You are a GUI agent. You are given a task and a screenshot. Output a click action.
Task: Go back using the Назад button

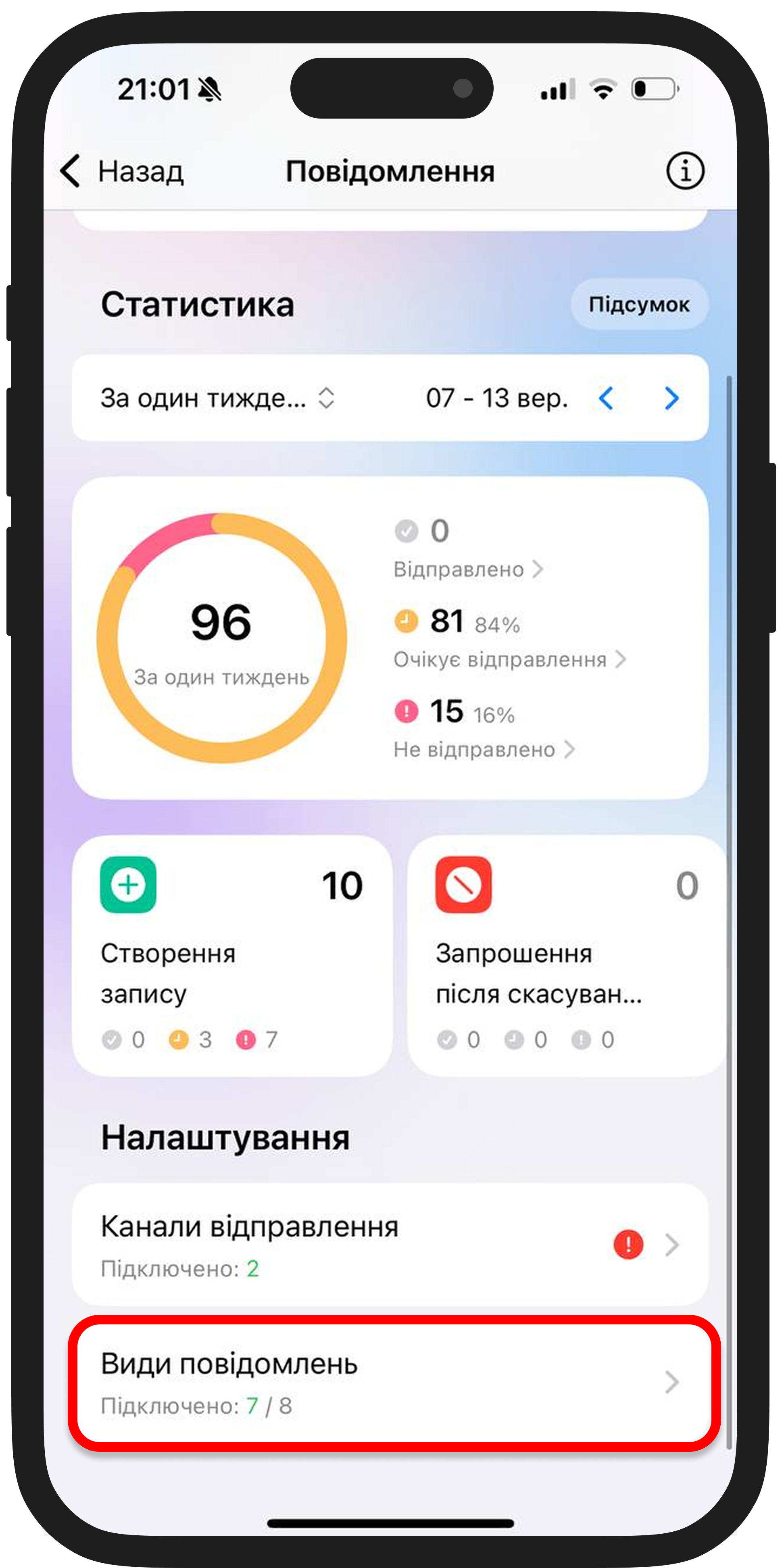122,171
